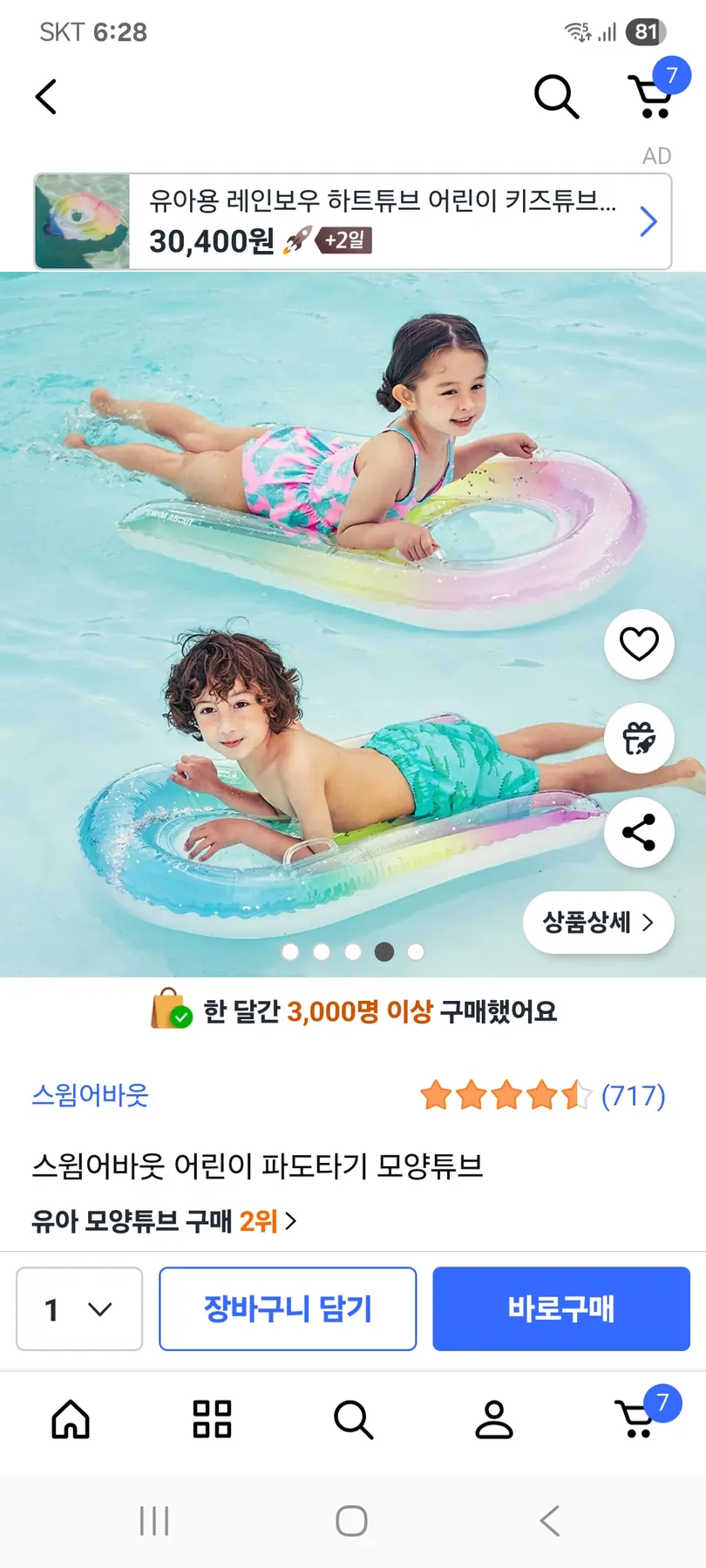
Task: Open search from the top bar
Action: (556, 96)
